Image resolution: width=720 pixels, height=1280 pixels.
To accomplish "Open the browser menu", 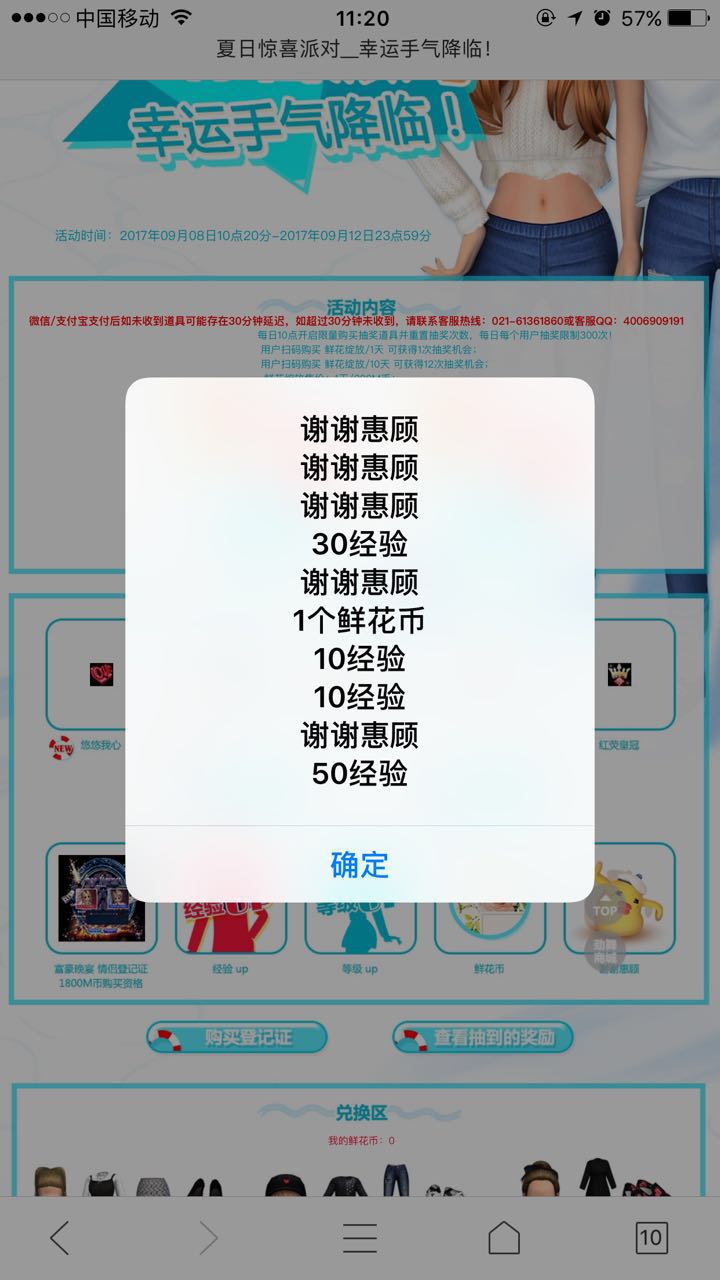I will [360, 1238].
